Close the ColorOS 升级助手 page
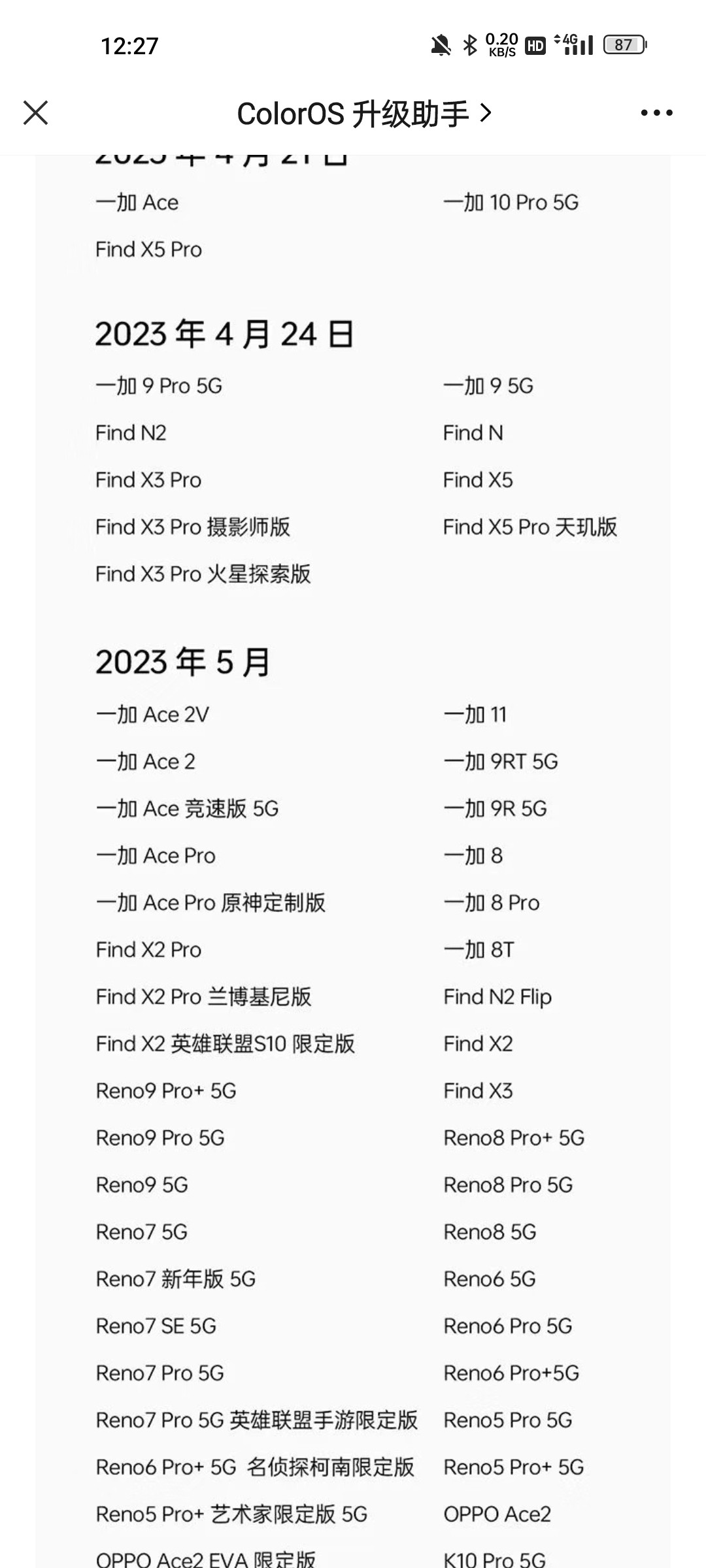 point(36,112)
